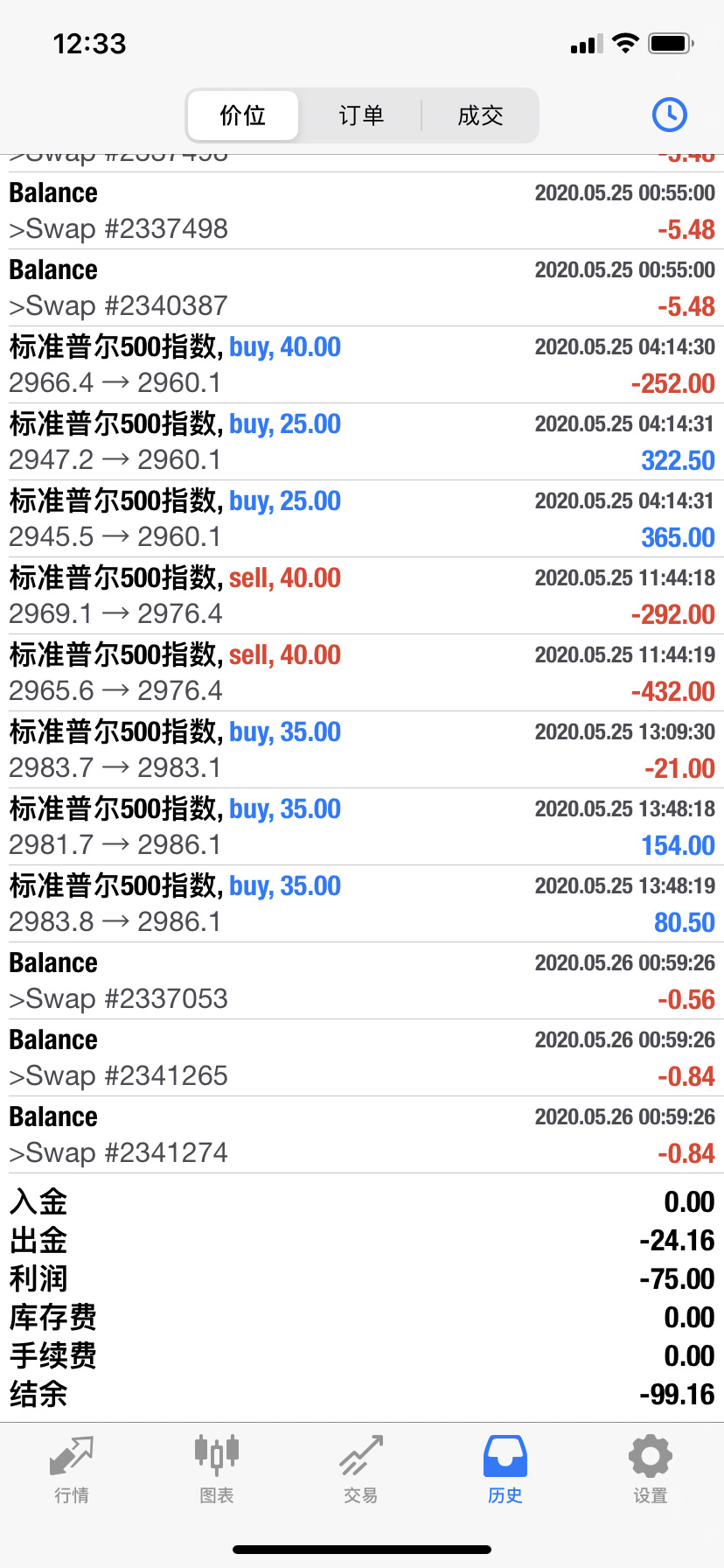
Task: Open the buy 35.00 trade at 2983.8
Action: 362,904
